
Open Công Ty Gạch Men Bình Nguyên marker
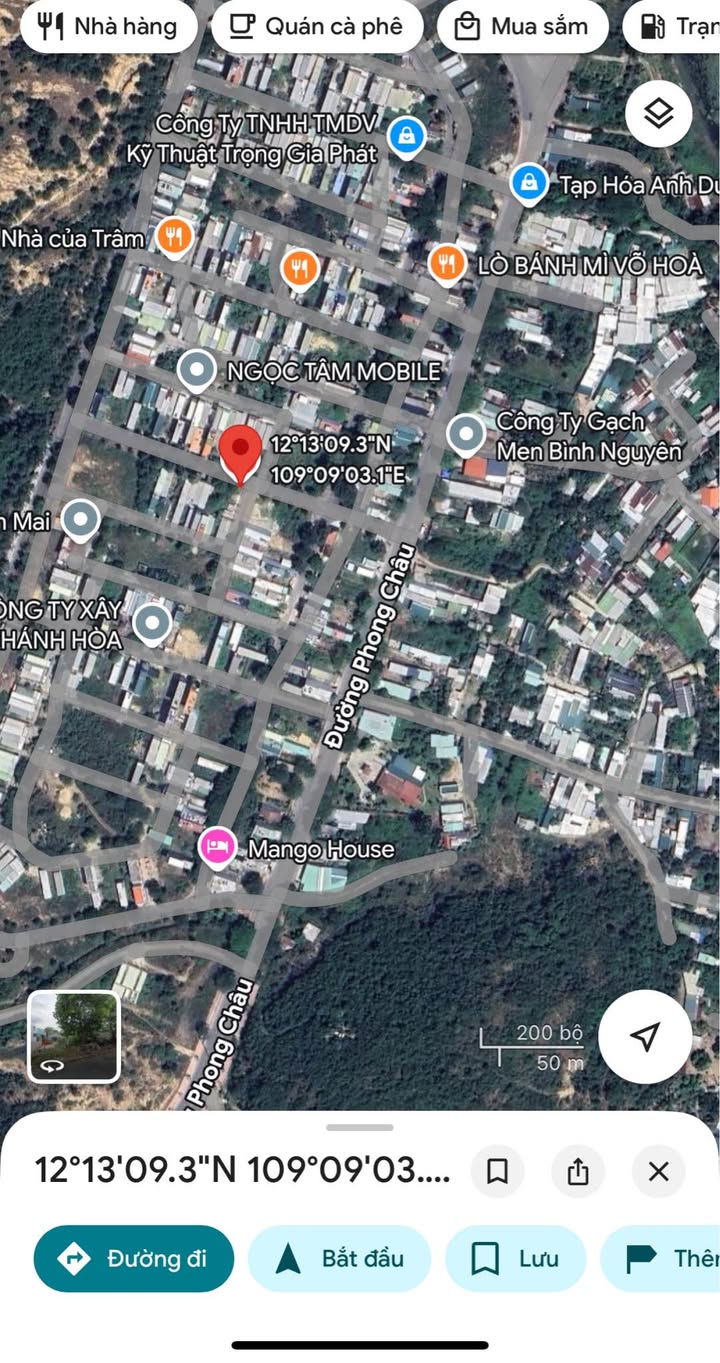tap(465, 435)
